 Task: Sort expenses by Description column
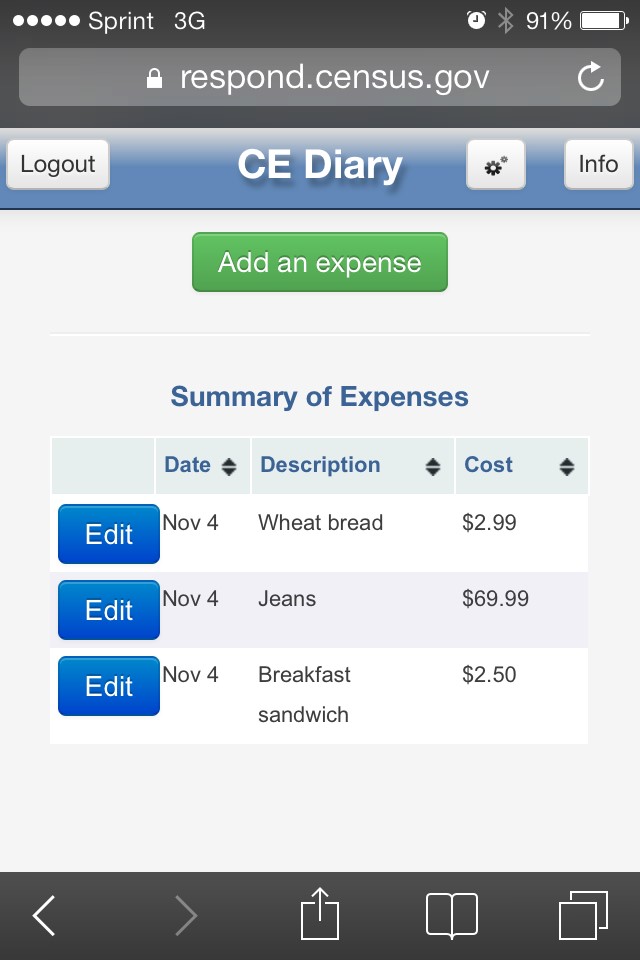351,465
